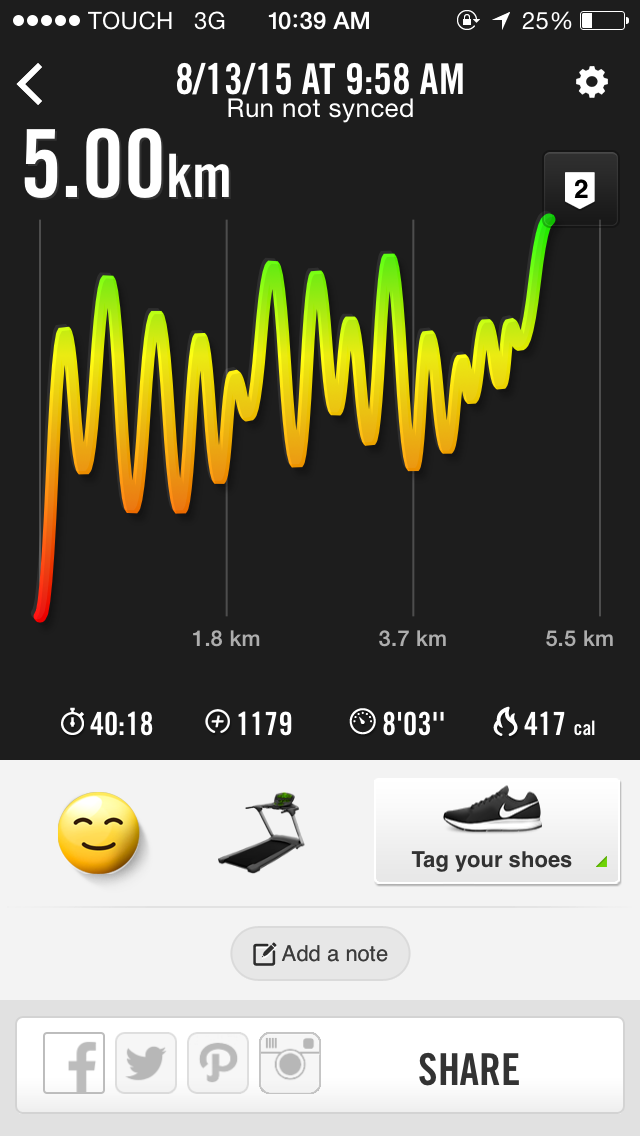Viewport: 640px width, 1136px height.
Task: Hit the SHARE button
Action: click(x=469, y=1069)
